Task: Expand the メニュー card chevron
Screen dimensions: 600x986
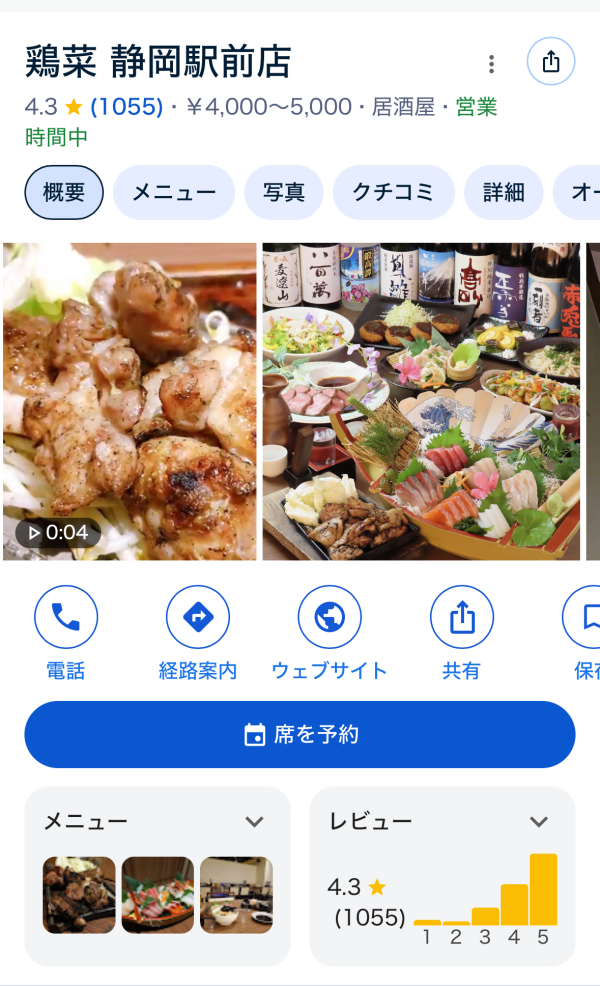Action: [x=255, y=822]
